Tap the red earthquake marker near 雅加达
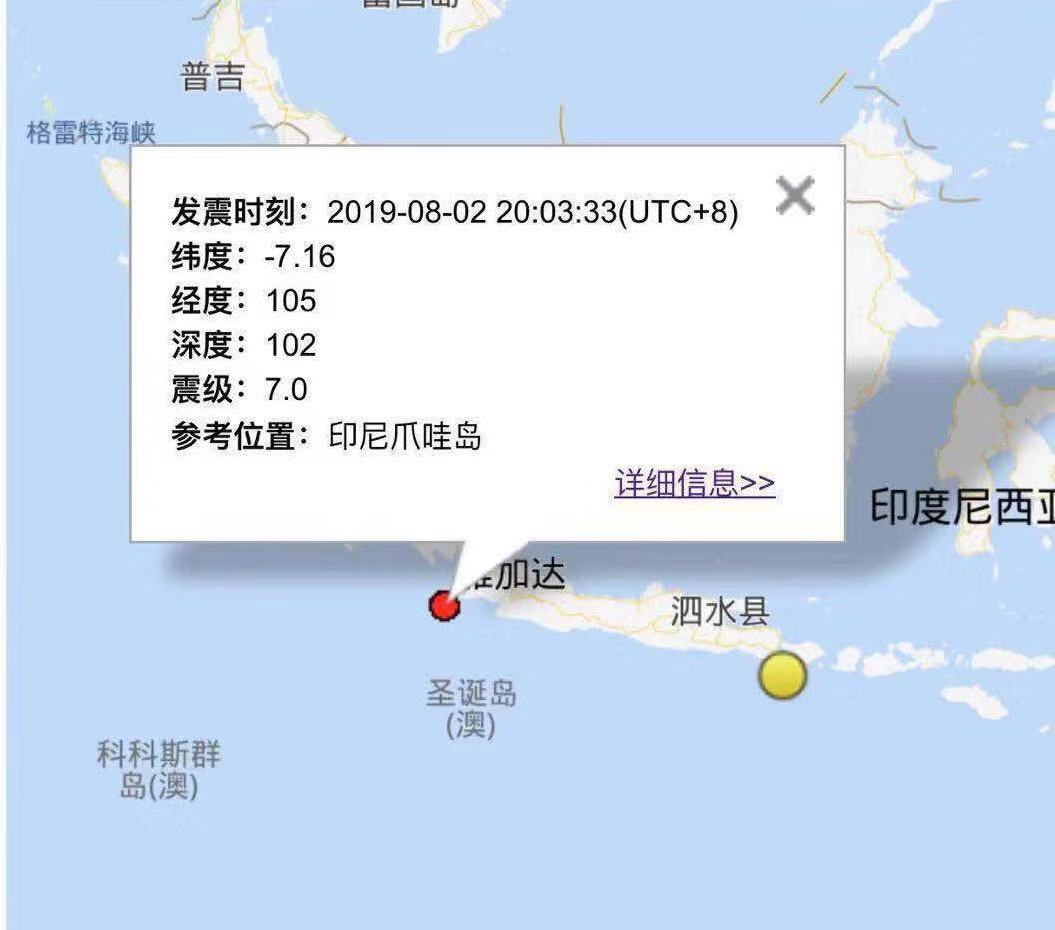The image size is (1055, 930). click(x=444, y=605)
